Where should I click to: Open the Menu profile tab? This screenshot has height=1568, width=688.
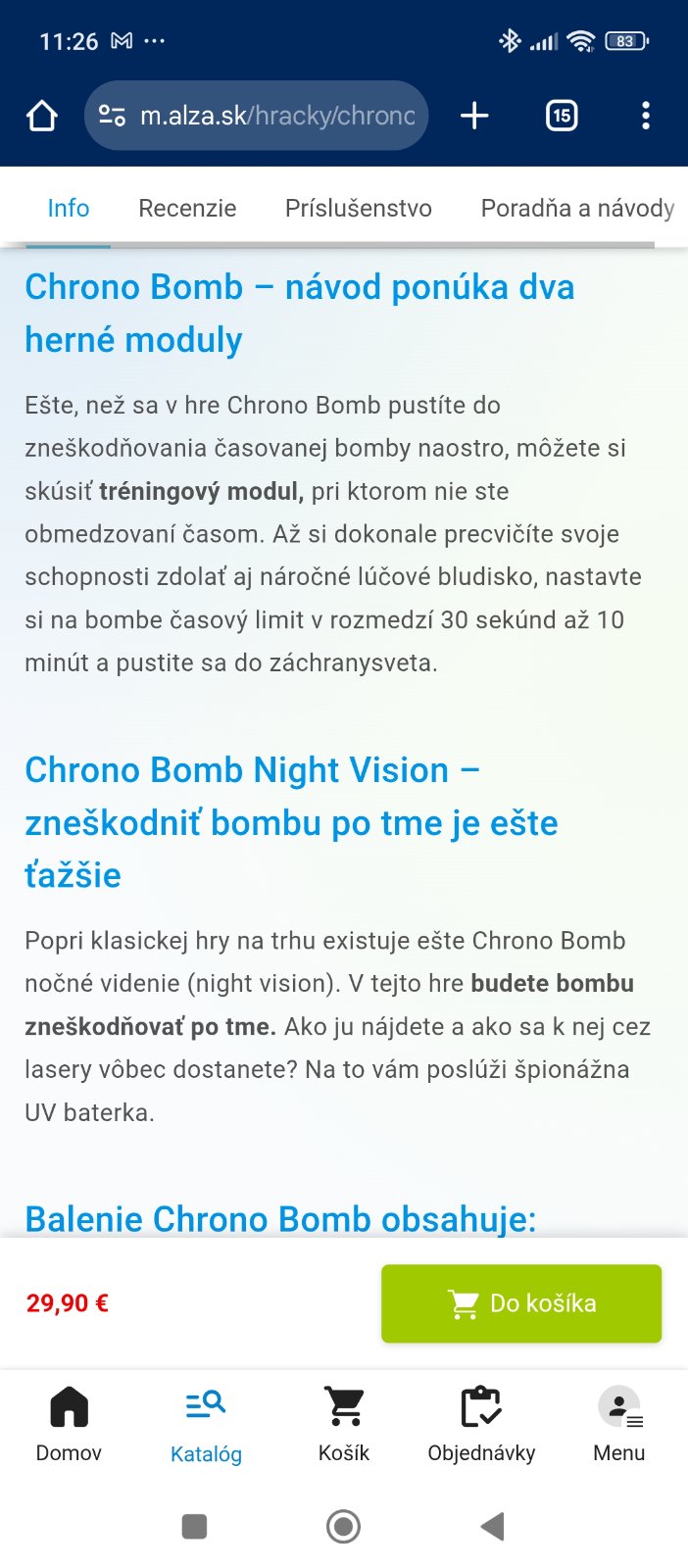click(x=618, y=1425)
